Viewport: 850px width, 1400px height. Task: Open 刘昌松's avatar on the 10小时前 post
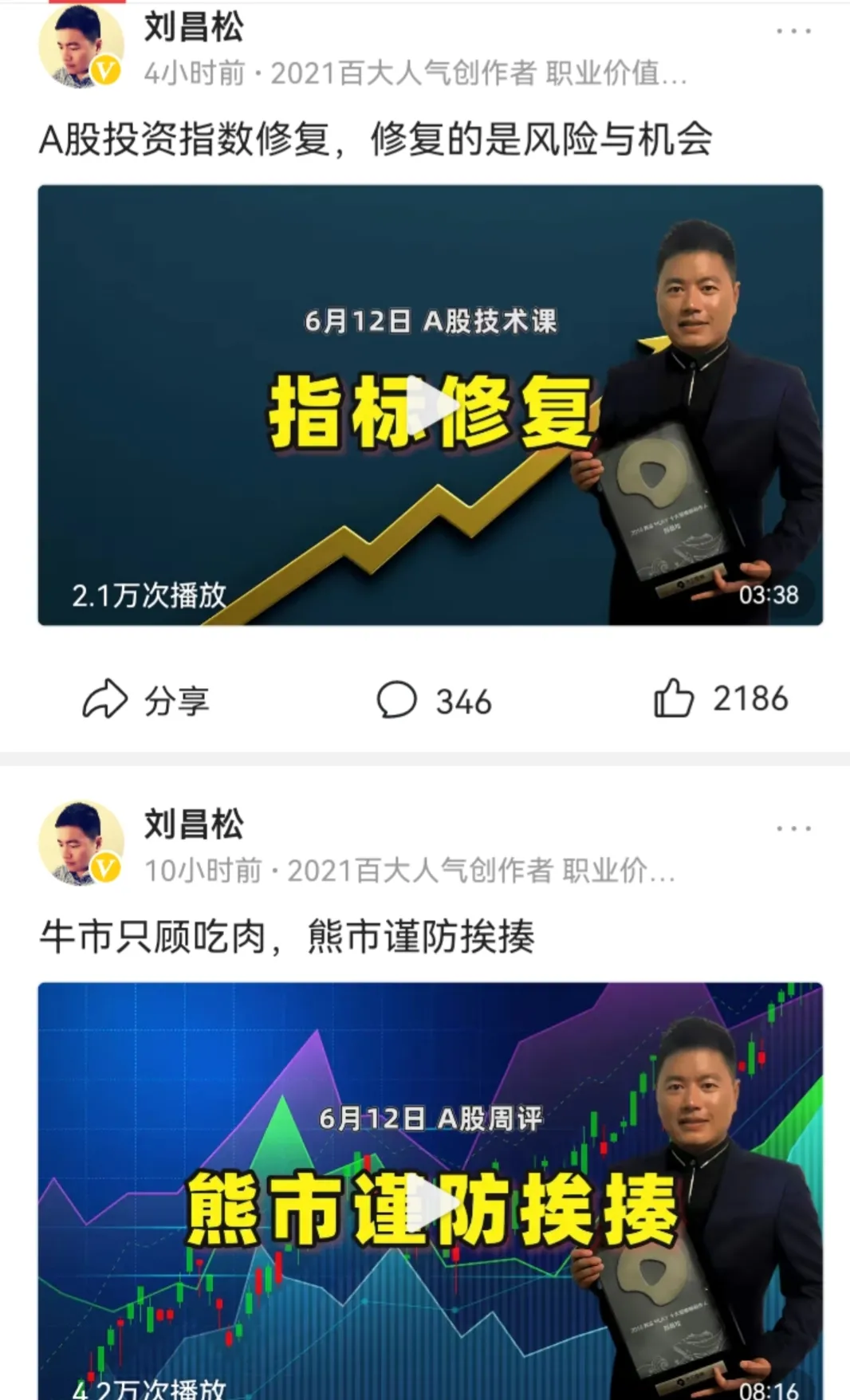tap(81, 844)
